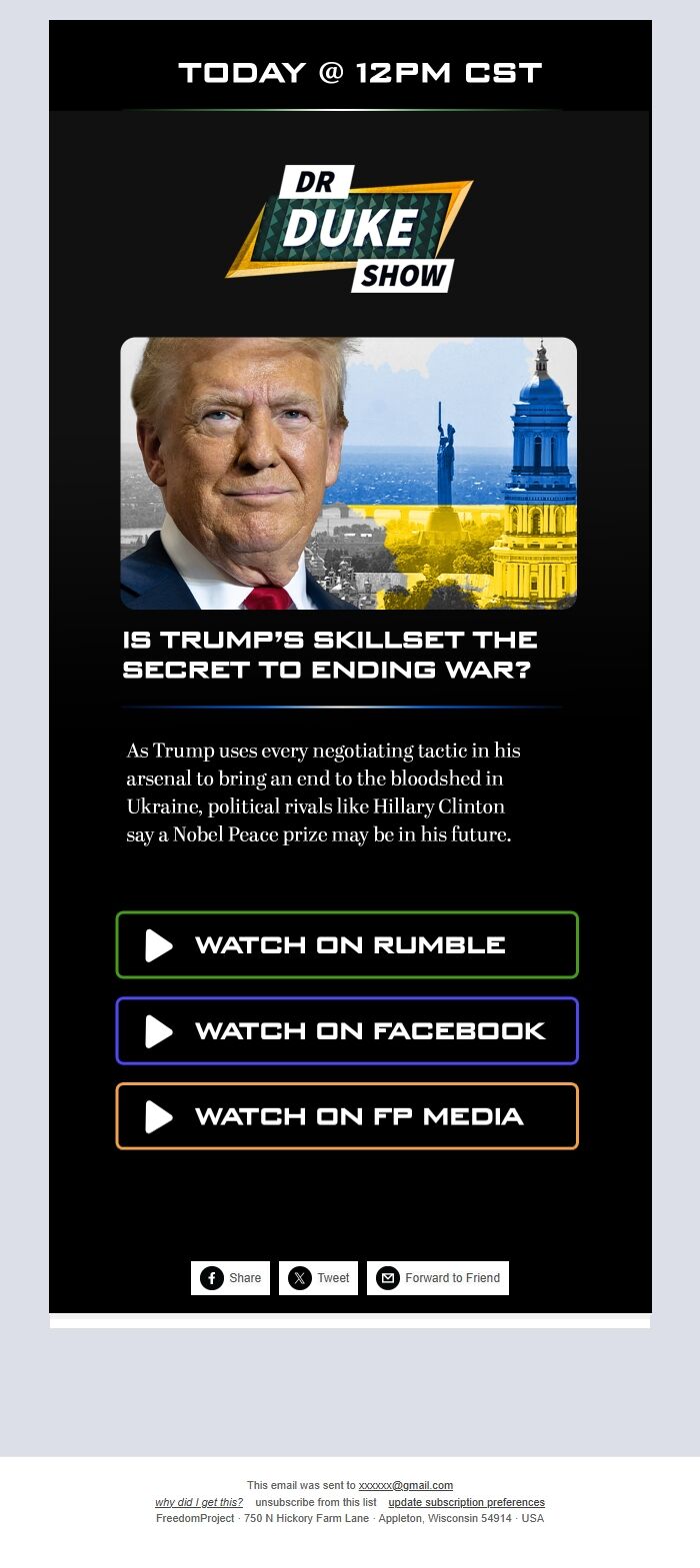Tweet this email on X

(318, 1277)
